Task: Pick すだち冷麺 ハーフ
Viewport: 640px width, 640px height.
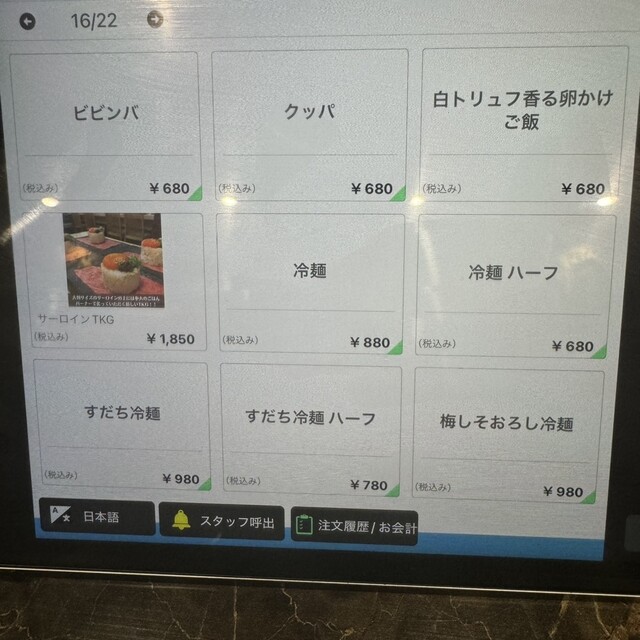Action: point(310,430)
